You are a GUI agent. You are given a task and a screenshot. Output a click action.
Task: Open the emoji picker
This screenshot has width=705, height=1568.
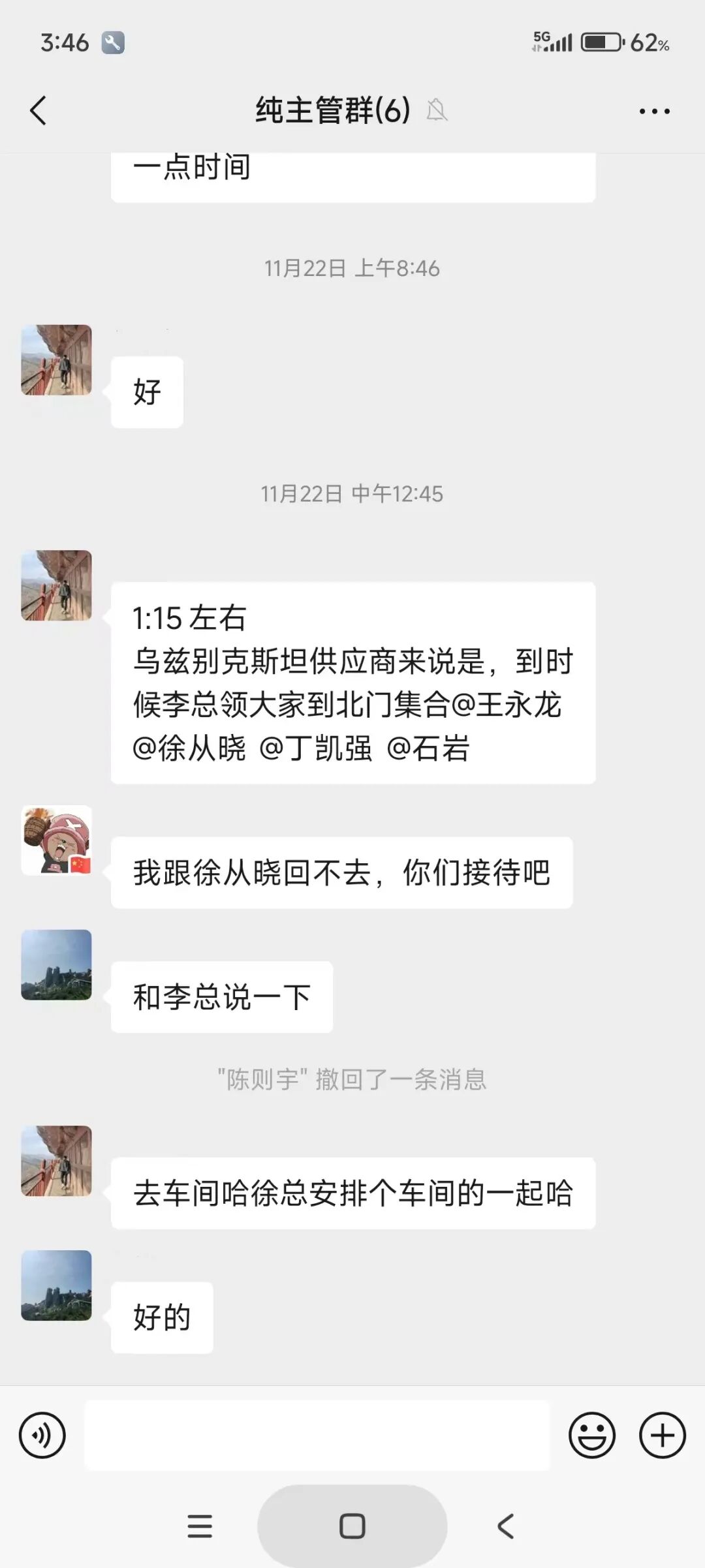click(591, 1435)
